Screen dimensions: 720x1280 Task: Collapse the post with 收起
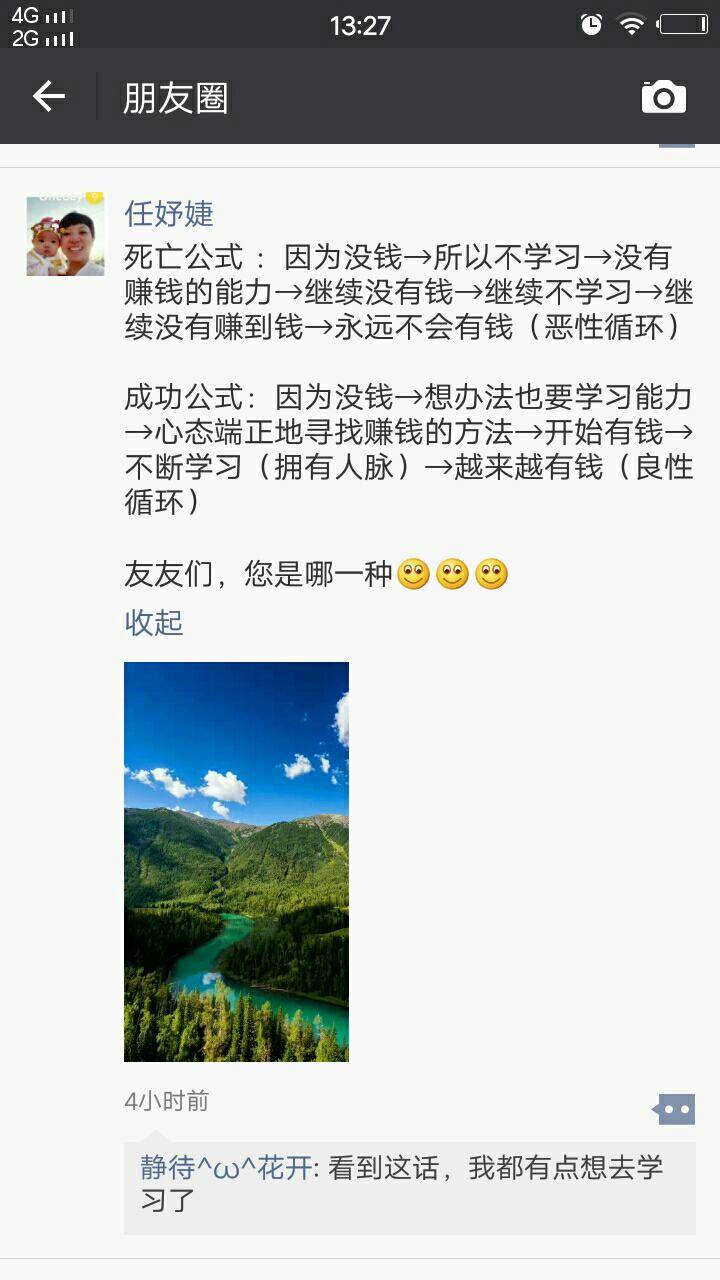click(x=153, y=622)
